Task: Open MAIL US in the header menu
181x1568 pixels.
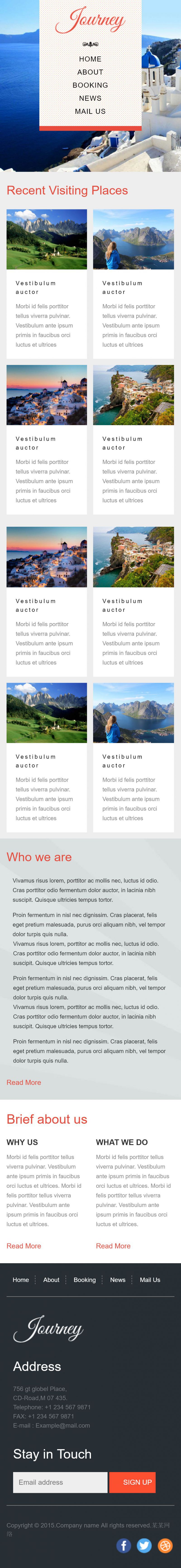Action: click(x=90, y=111)
